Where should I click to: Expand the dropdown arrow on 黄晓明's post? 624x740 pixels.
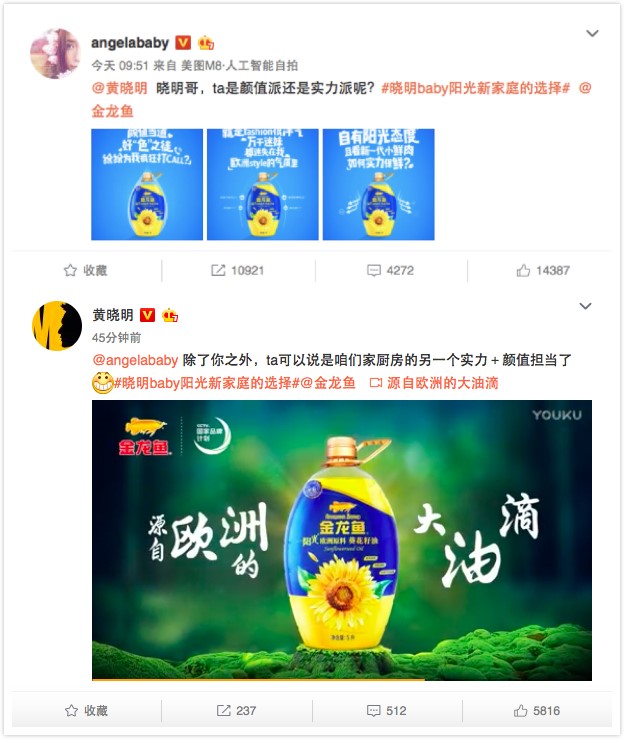coord(586,306)
